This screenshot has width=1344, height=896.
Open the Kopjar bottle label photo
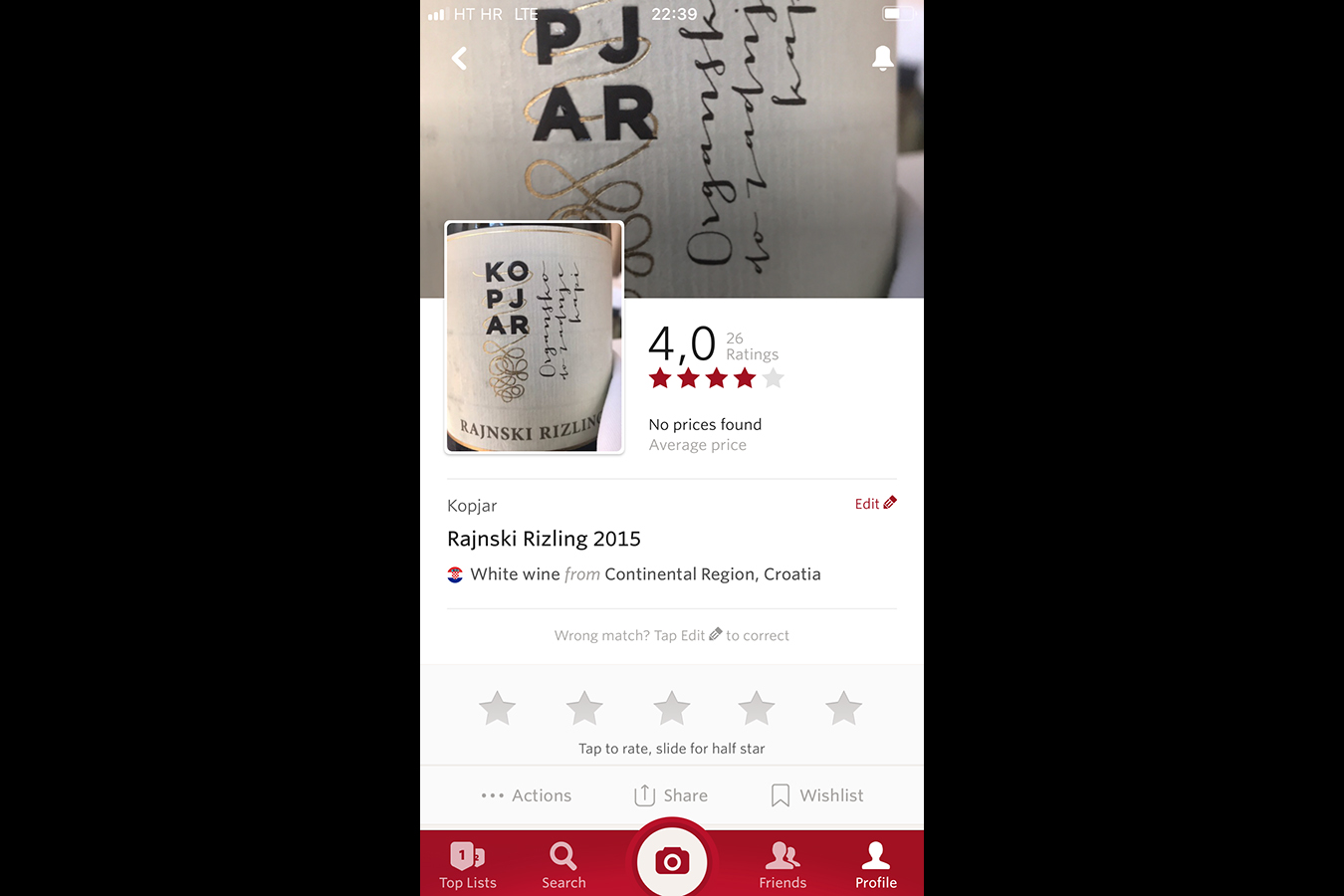(x=535, y=337)
